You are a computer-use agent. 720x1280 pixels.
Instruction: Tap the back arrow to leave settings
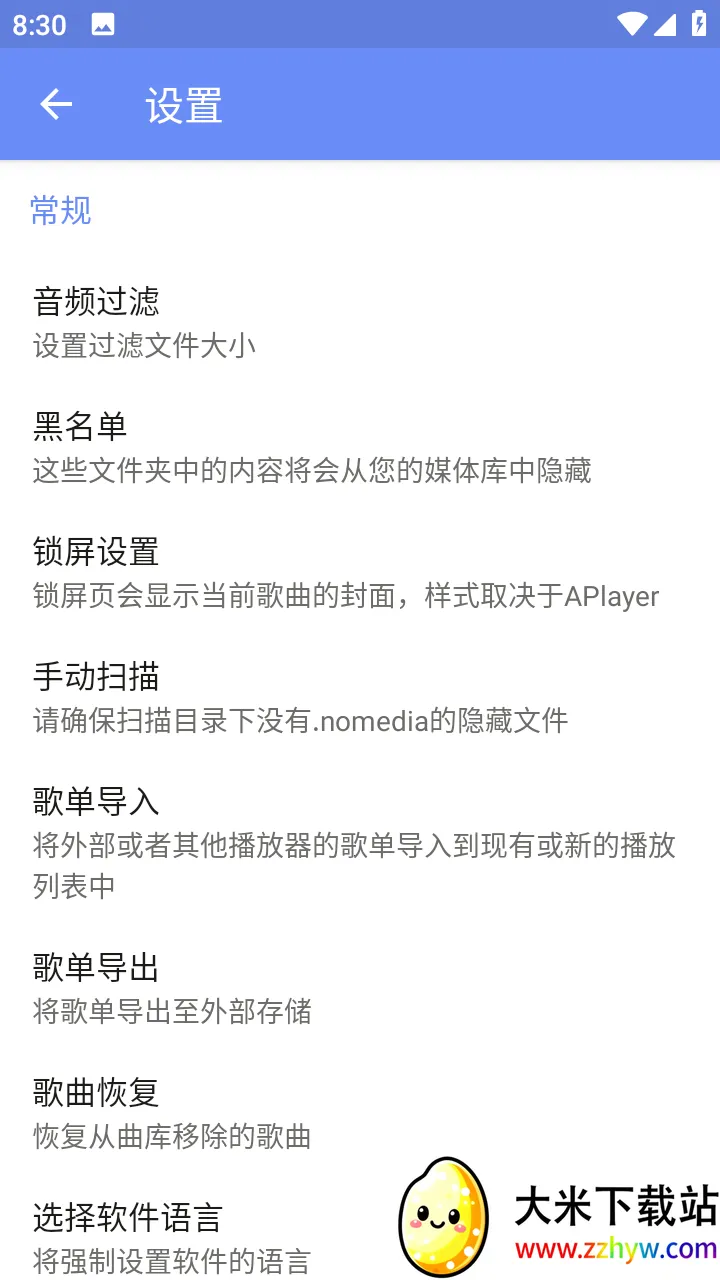(x=55, y=105)
